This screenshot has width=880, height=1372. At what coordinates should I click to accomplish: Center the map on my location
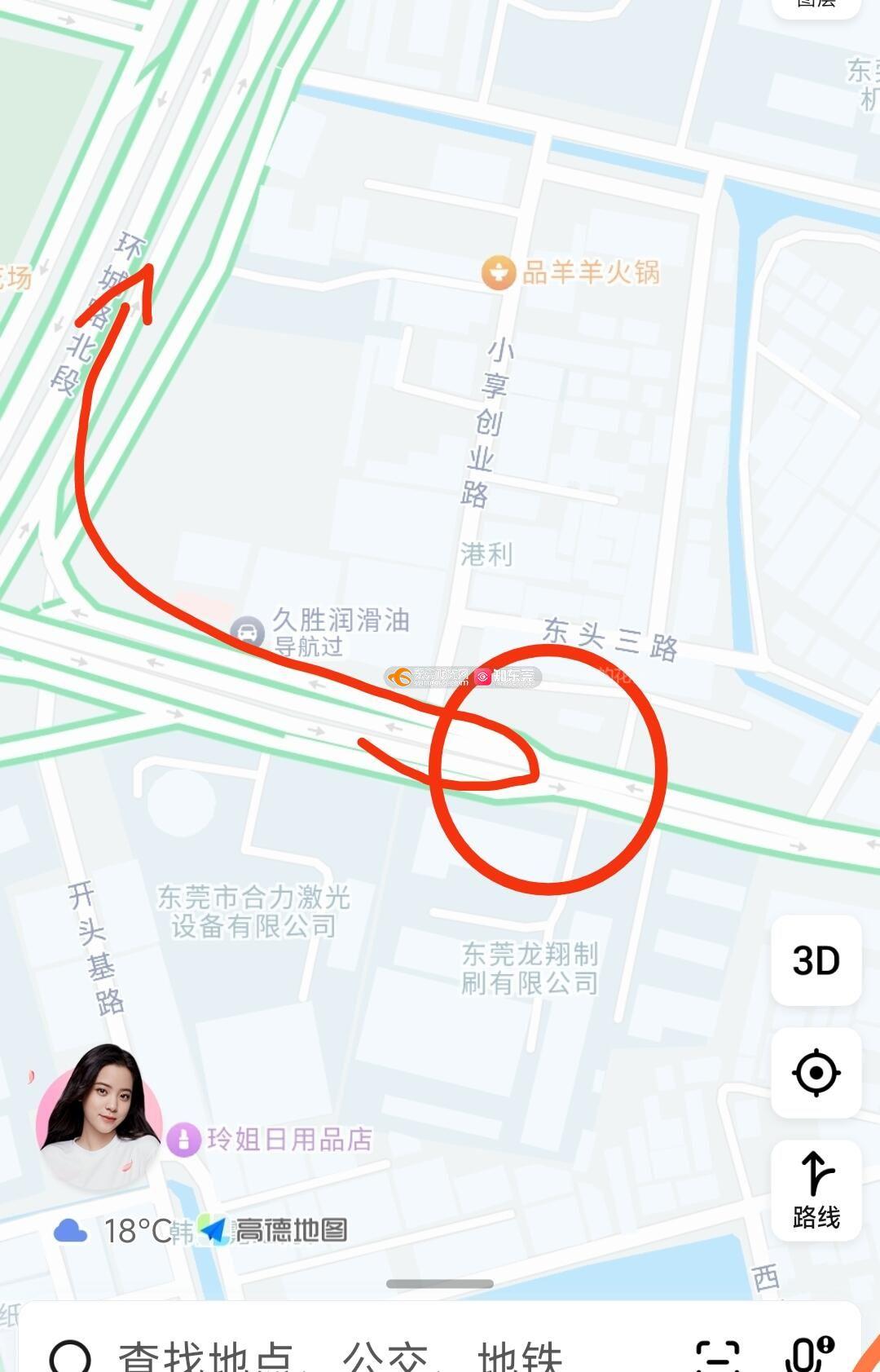(x=816, y=1073)
